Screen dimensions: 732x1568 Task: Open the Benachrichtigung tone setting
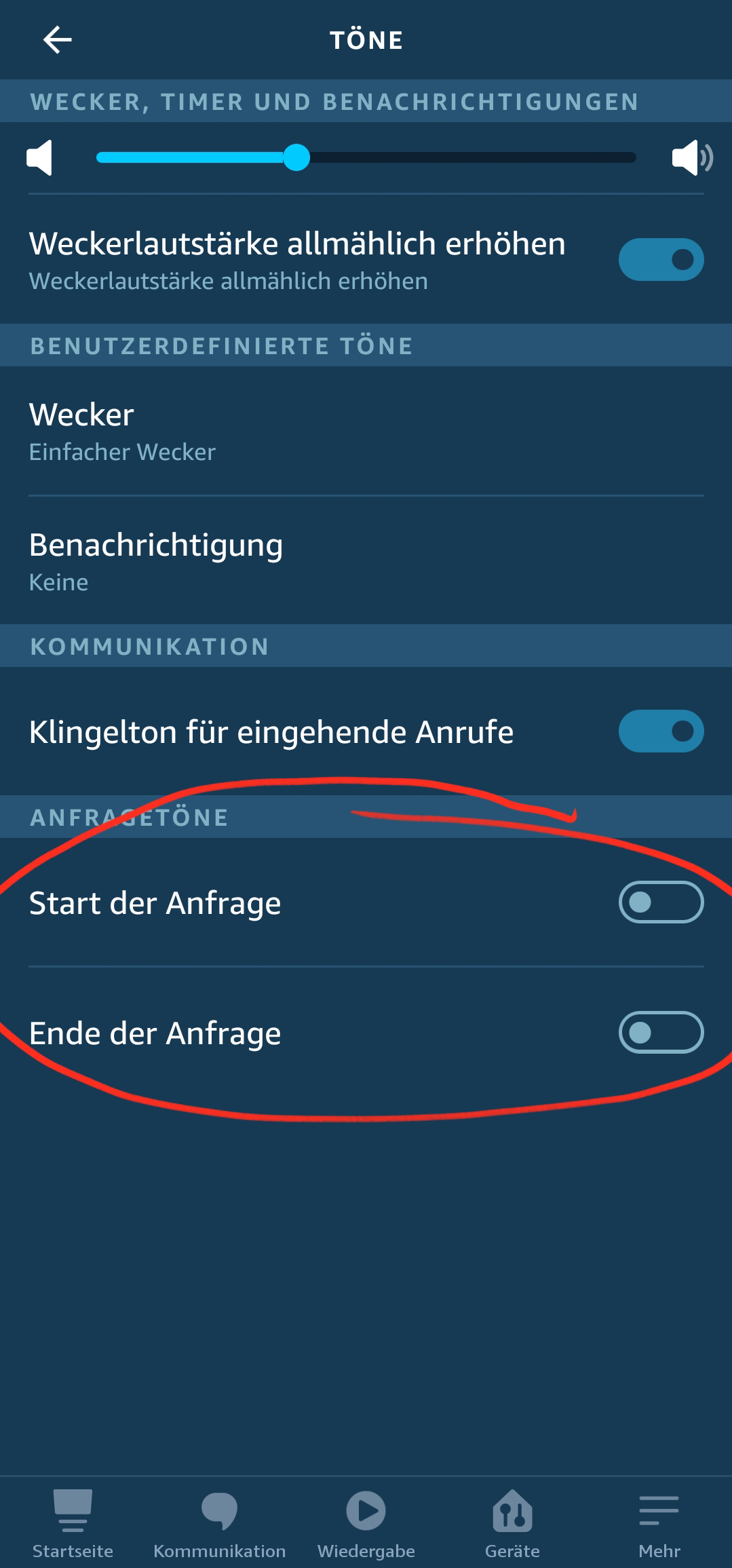tap(366, 562)
